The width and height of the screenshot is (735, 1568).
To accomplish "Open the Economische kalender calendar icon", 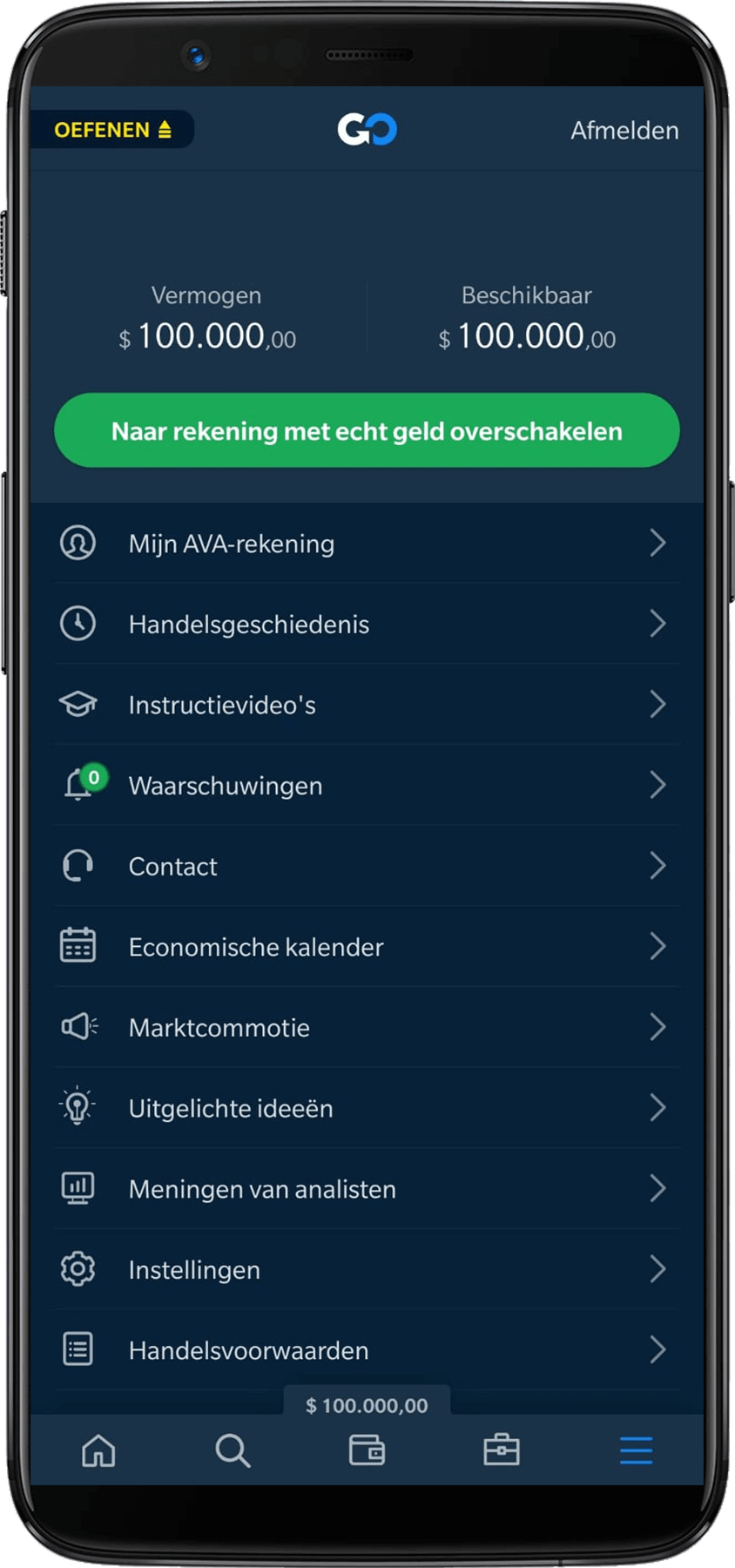I will click(78, 946).
